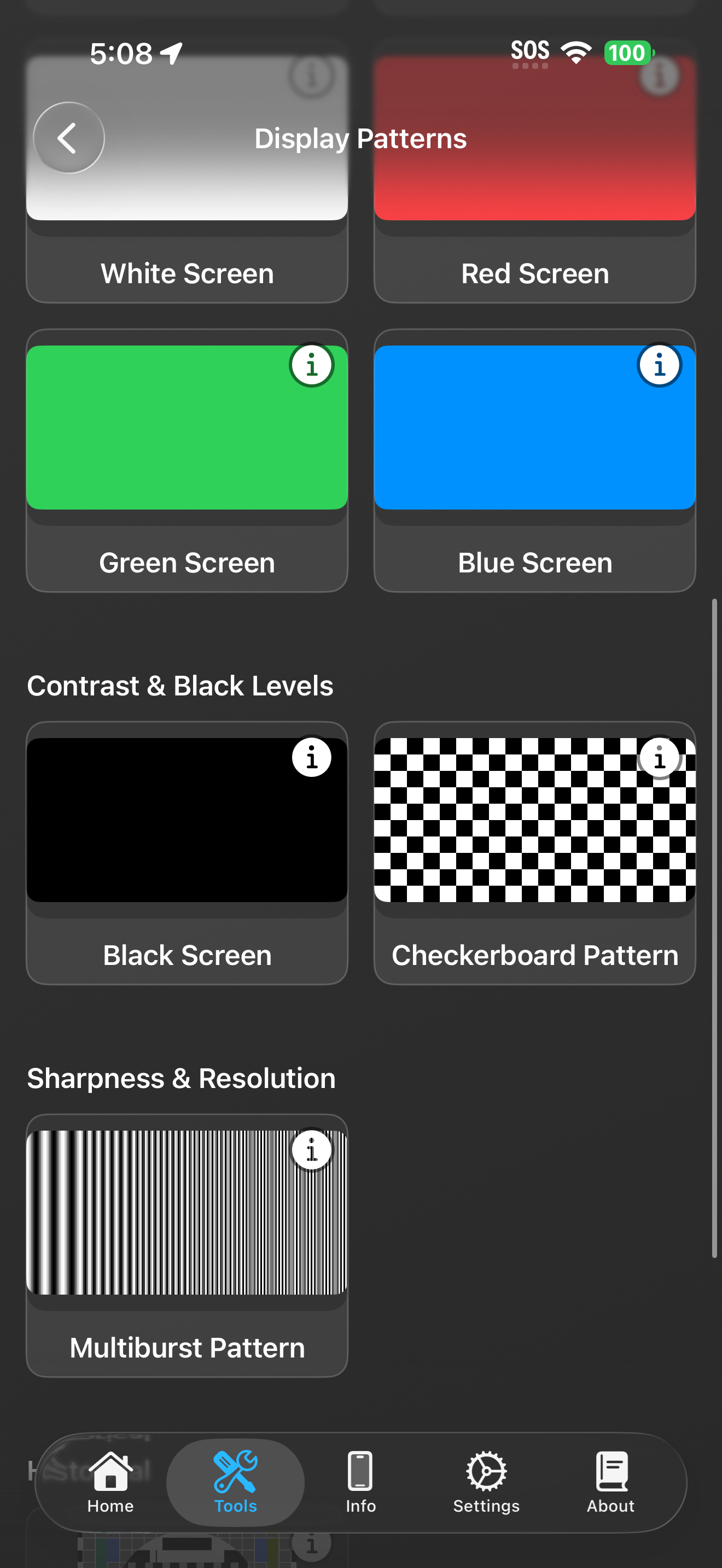
Task: Open info for the Checkerboard Pattern
Action: coord(660,757)
